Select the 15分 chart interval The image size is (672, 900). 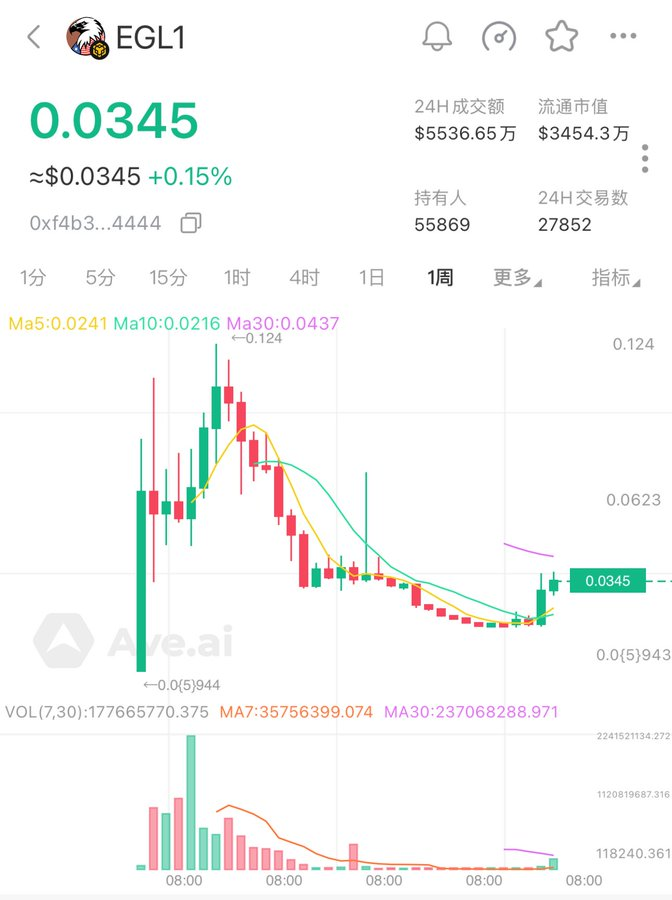168,277
